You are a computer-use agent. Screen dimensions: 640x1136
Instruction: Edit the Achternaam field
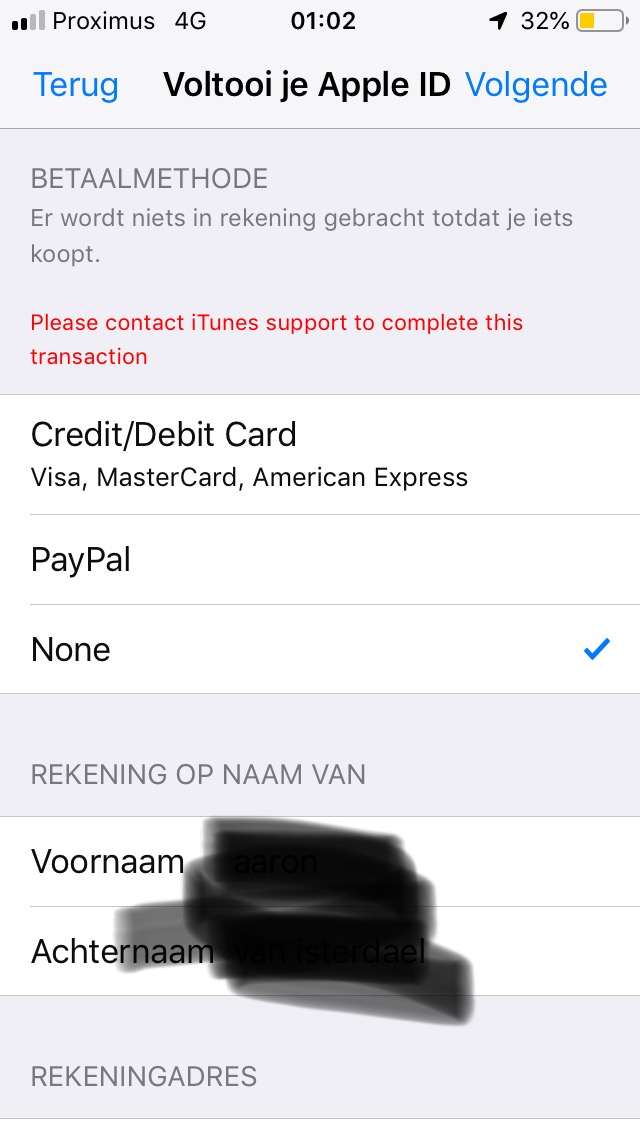(420, 951)
